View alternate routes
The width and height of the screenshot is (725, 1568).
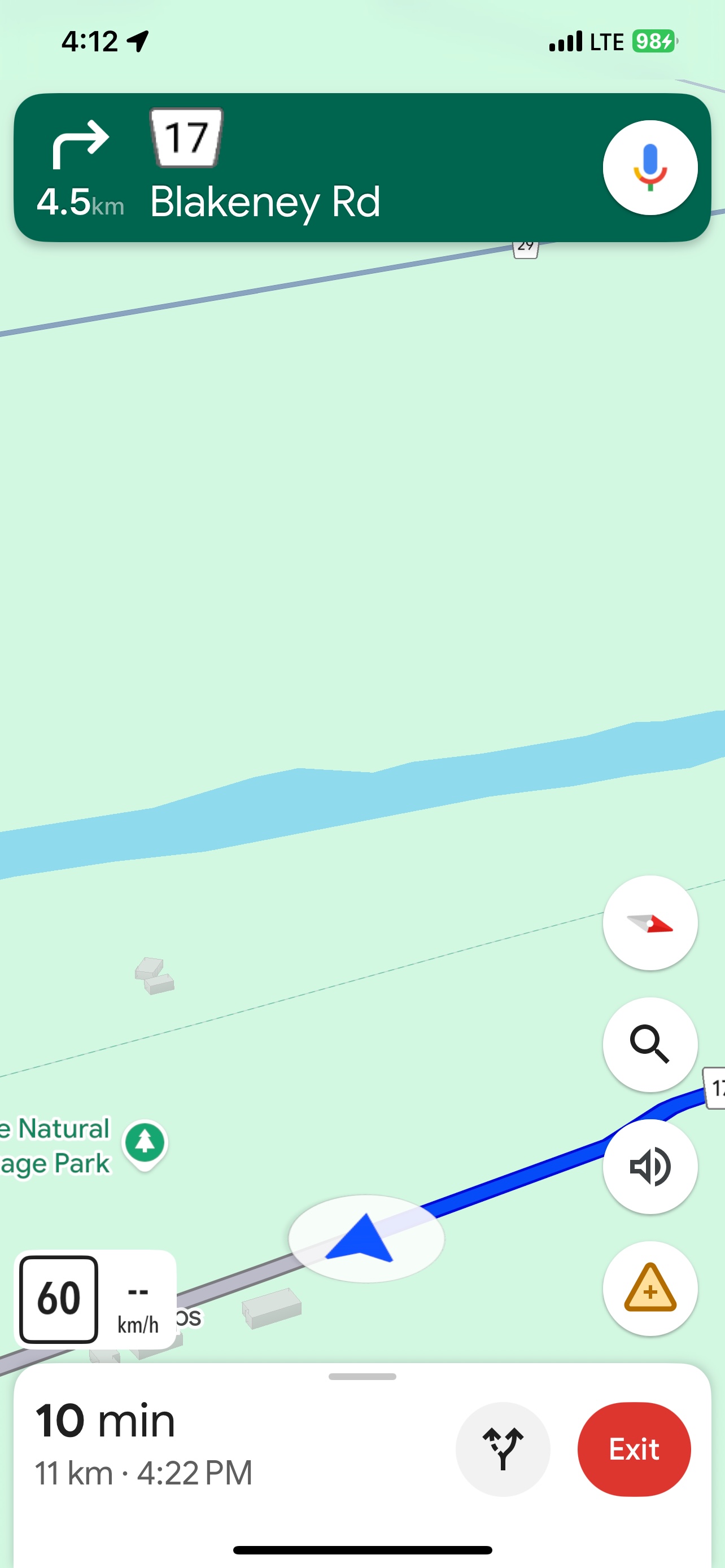point(503,1449)
